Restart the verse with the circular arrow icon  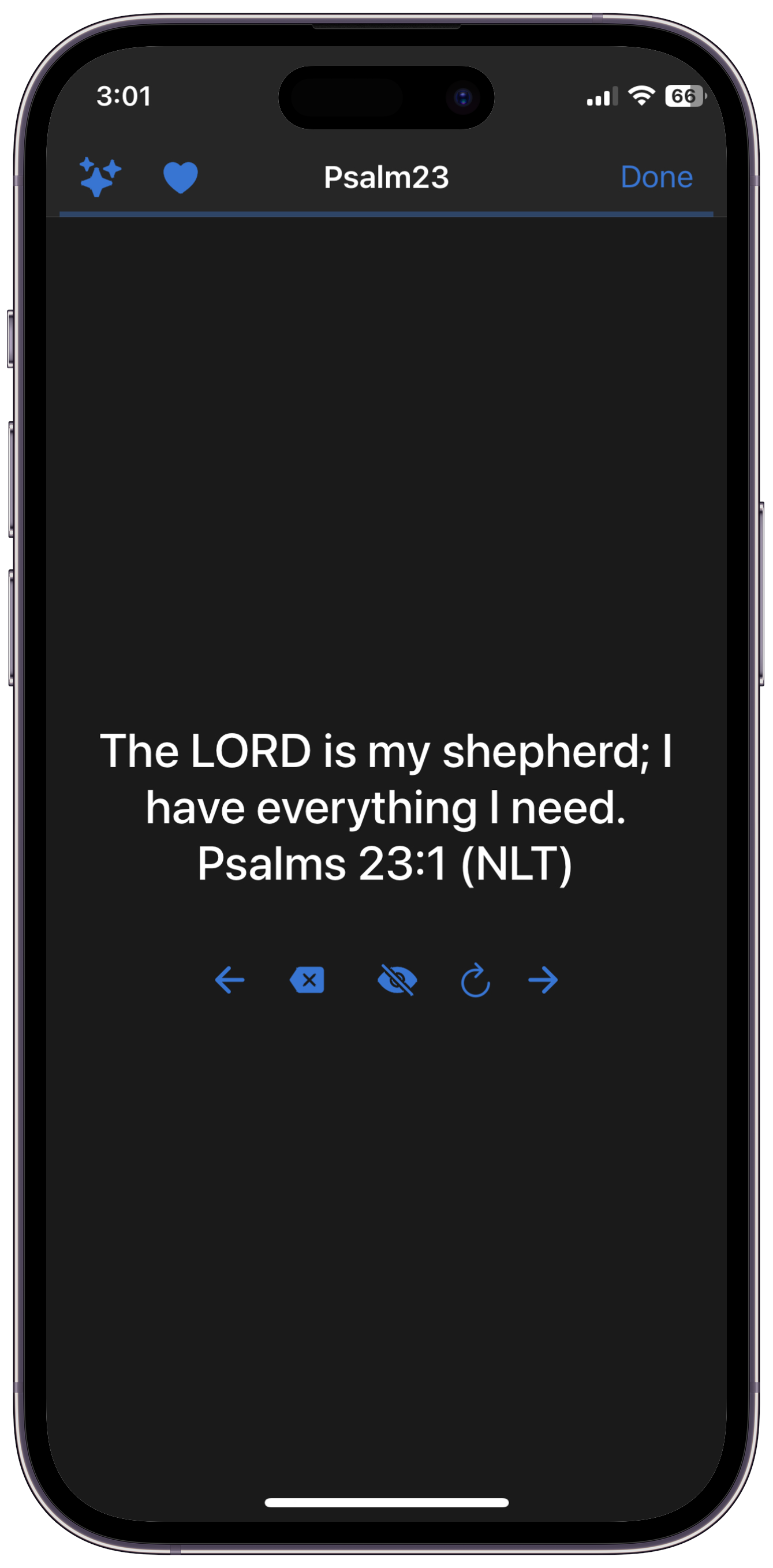coord(475,980)
